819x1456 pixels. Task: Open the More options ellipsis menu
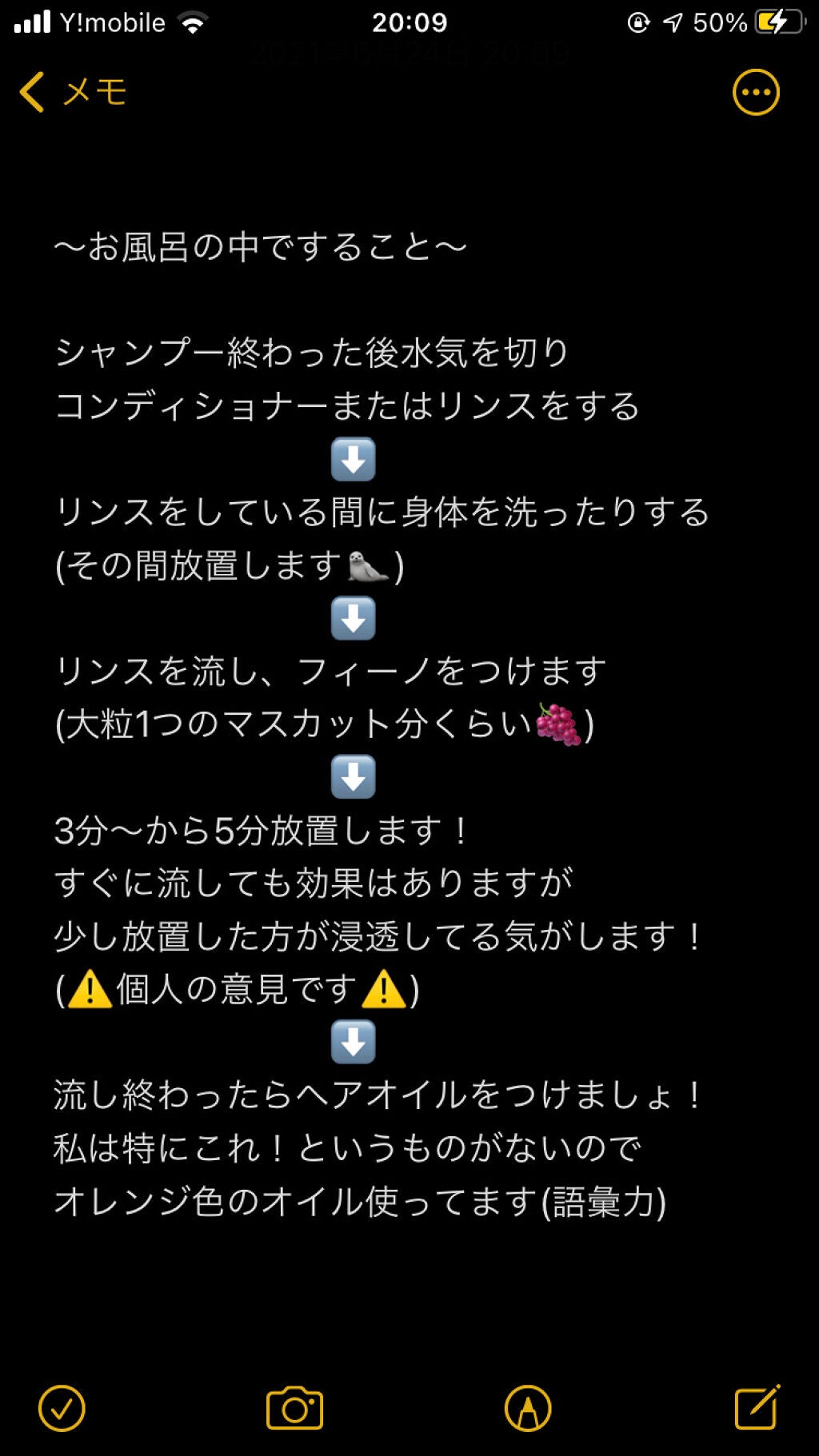756,92
